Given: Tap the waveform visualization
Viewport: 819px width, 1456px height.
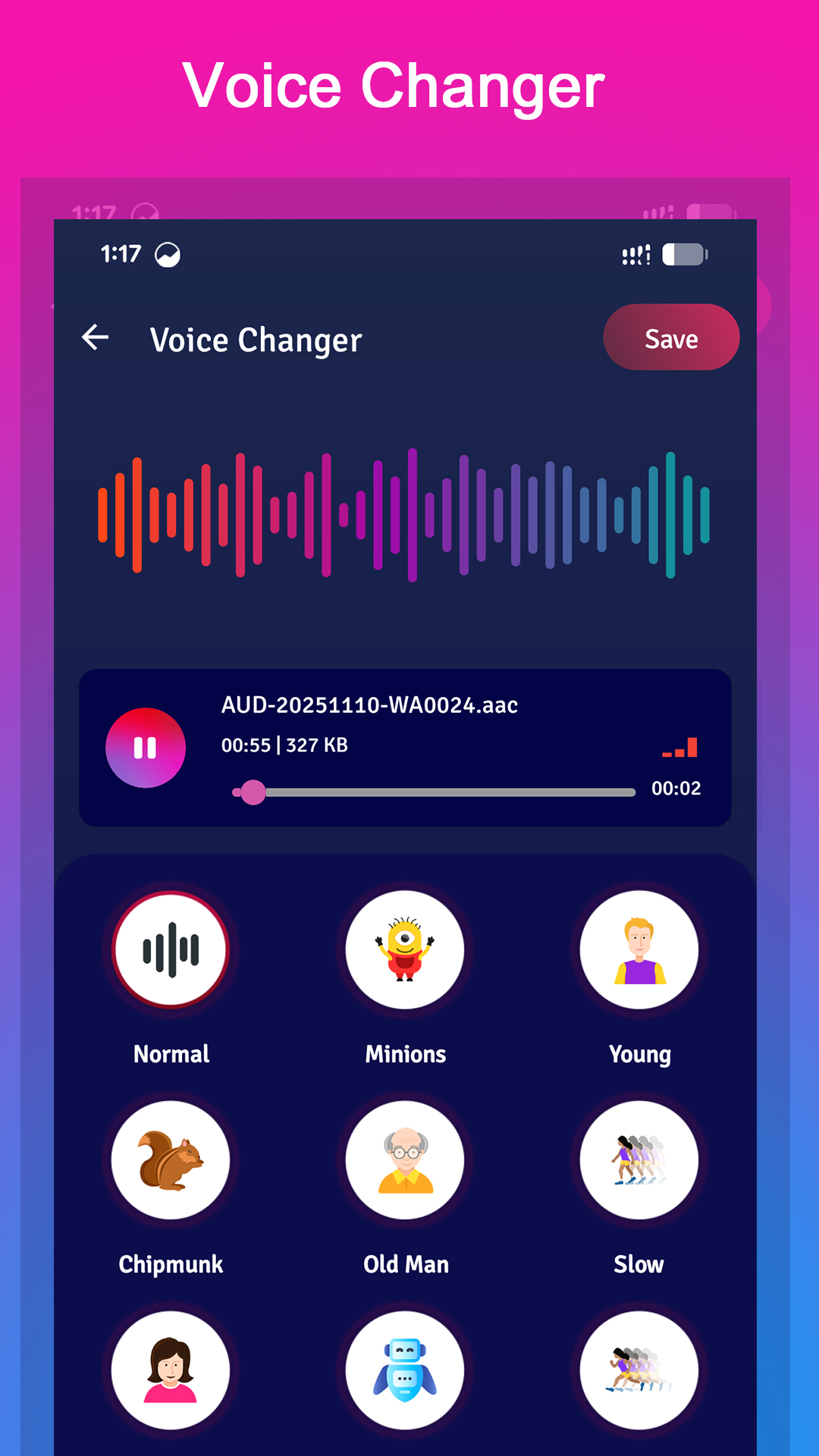Looking at the screenshot, I should 406,512.
